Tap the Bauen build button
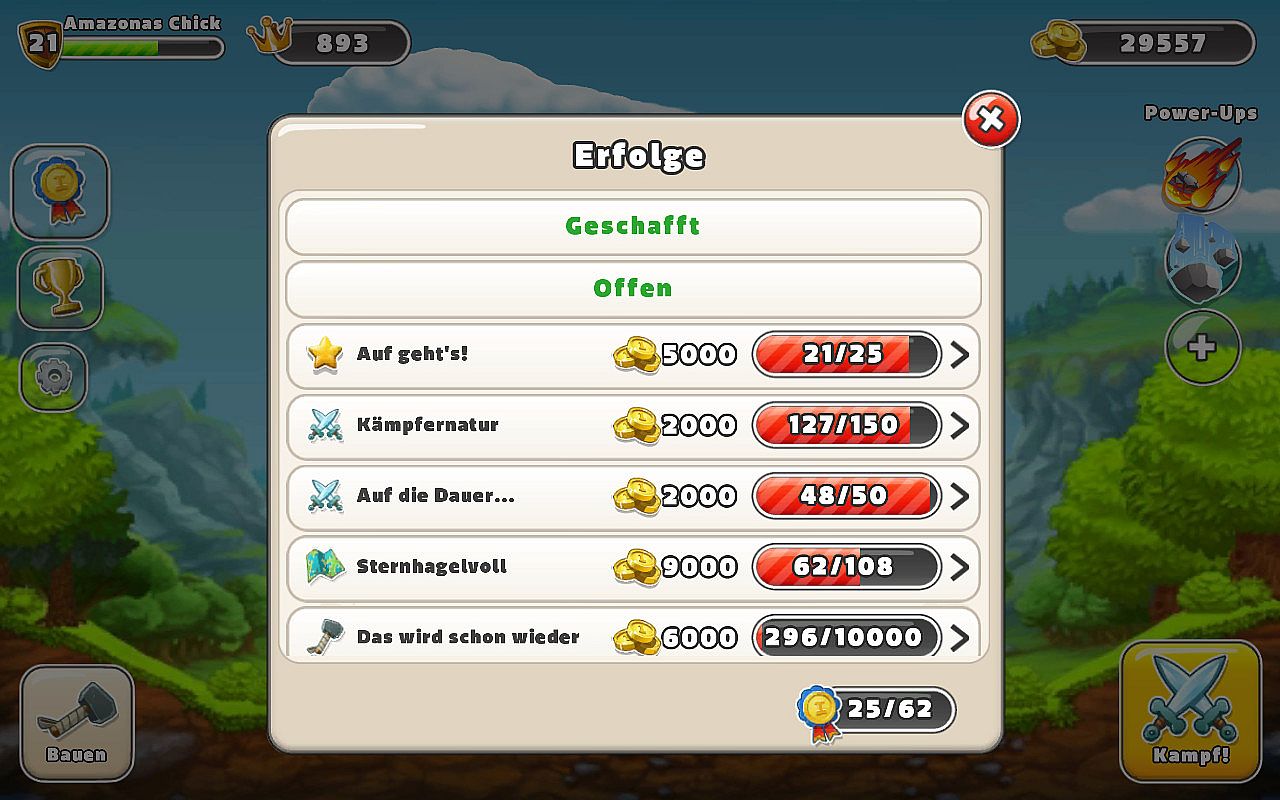 coord(77,722)
